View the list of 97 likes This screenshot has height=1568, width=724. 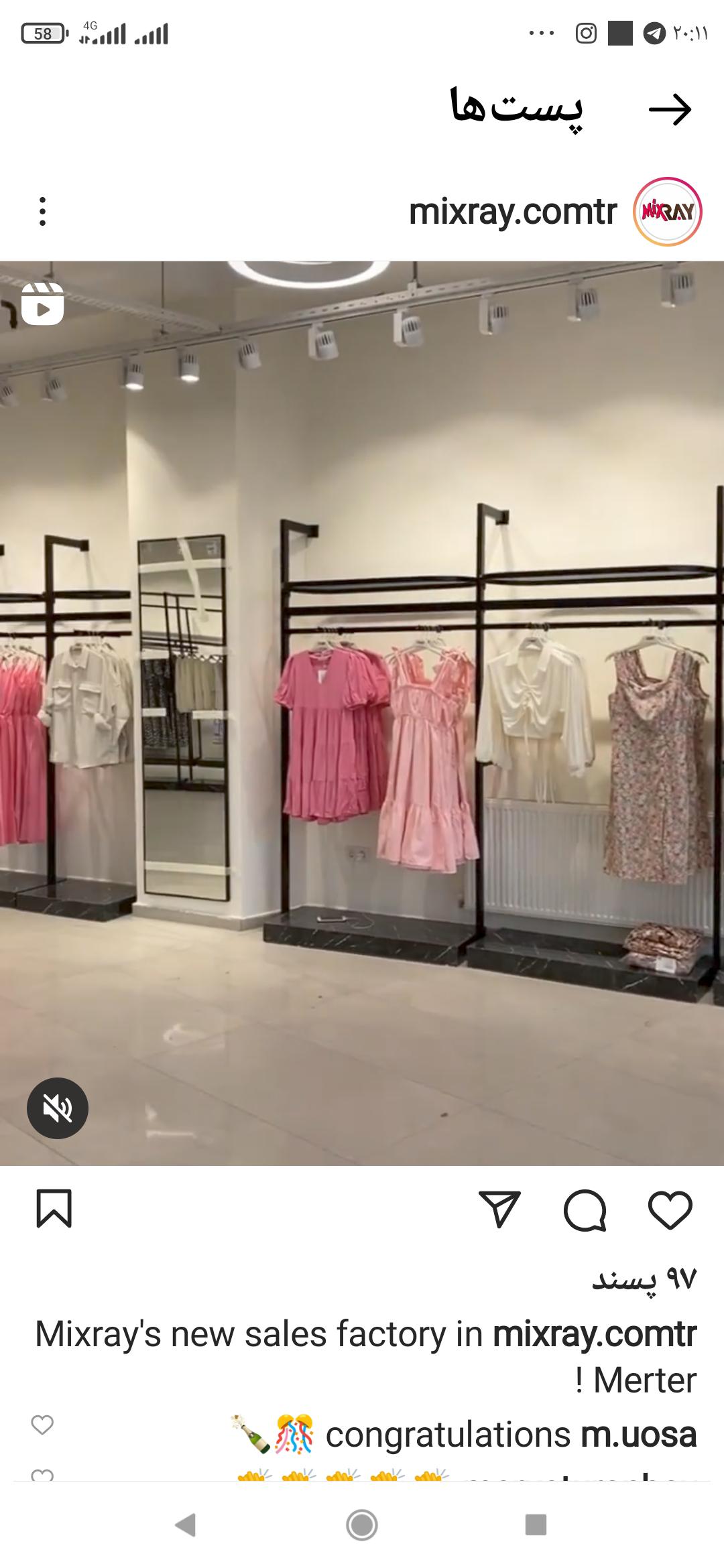click(x=644, y=1279)
